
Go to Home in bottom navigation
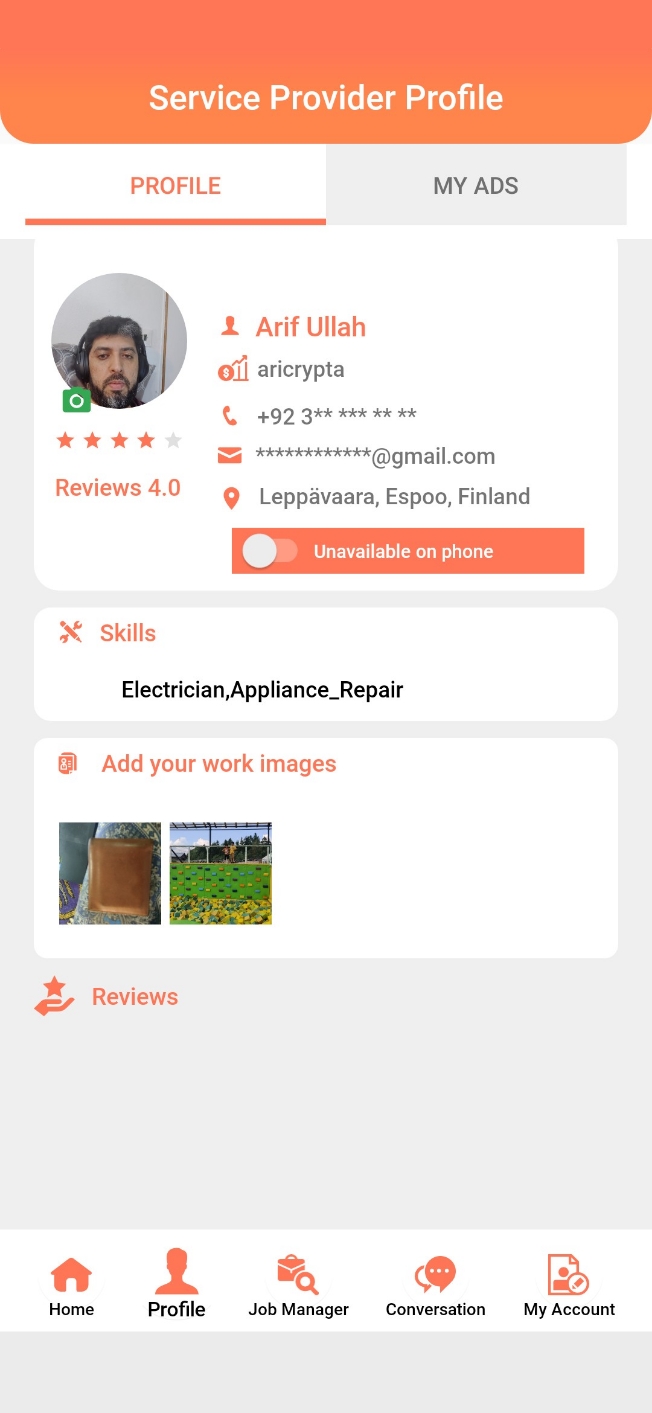[72, 1286]
